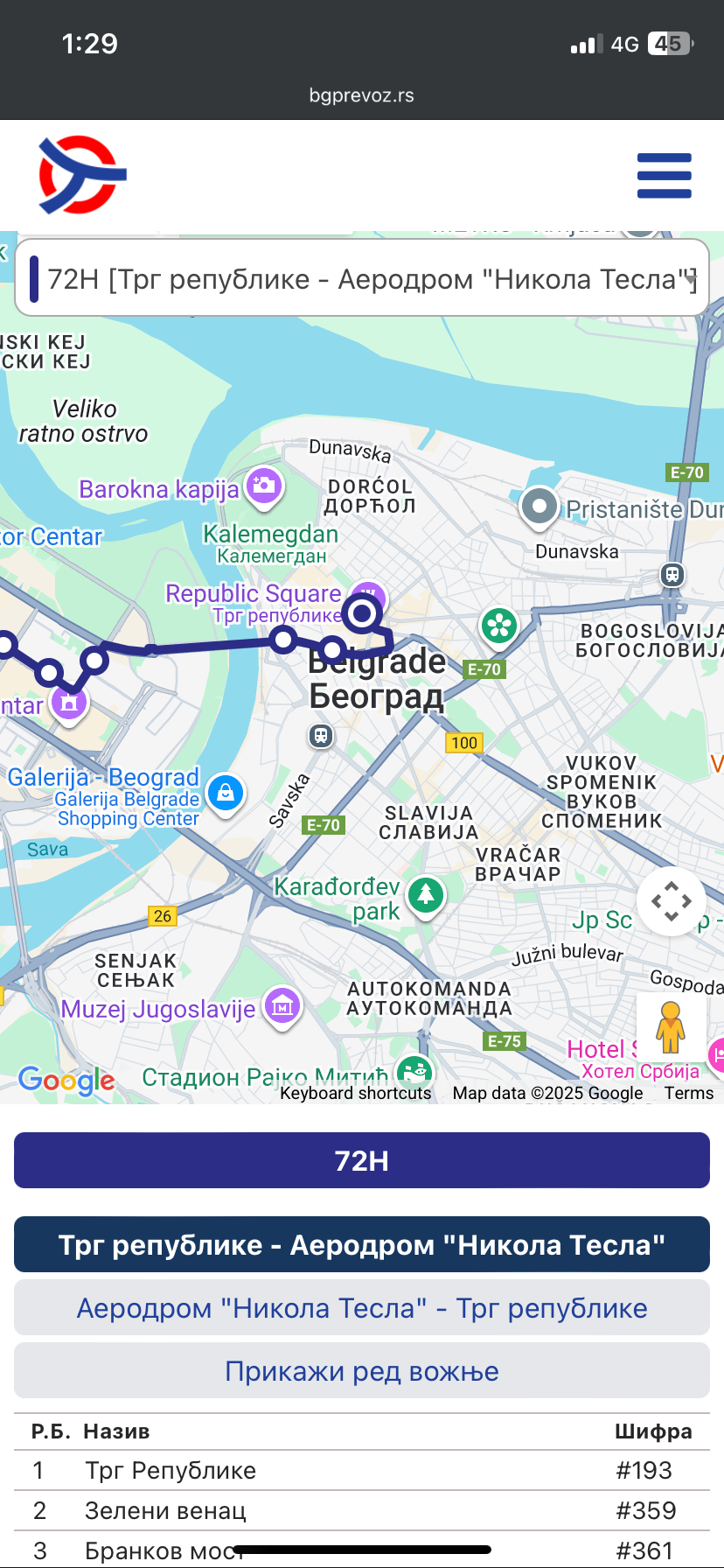The height and width of the screenshot is (1568, 724).
Task: Tap the Street View pegman icon
Action: 671,1028
